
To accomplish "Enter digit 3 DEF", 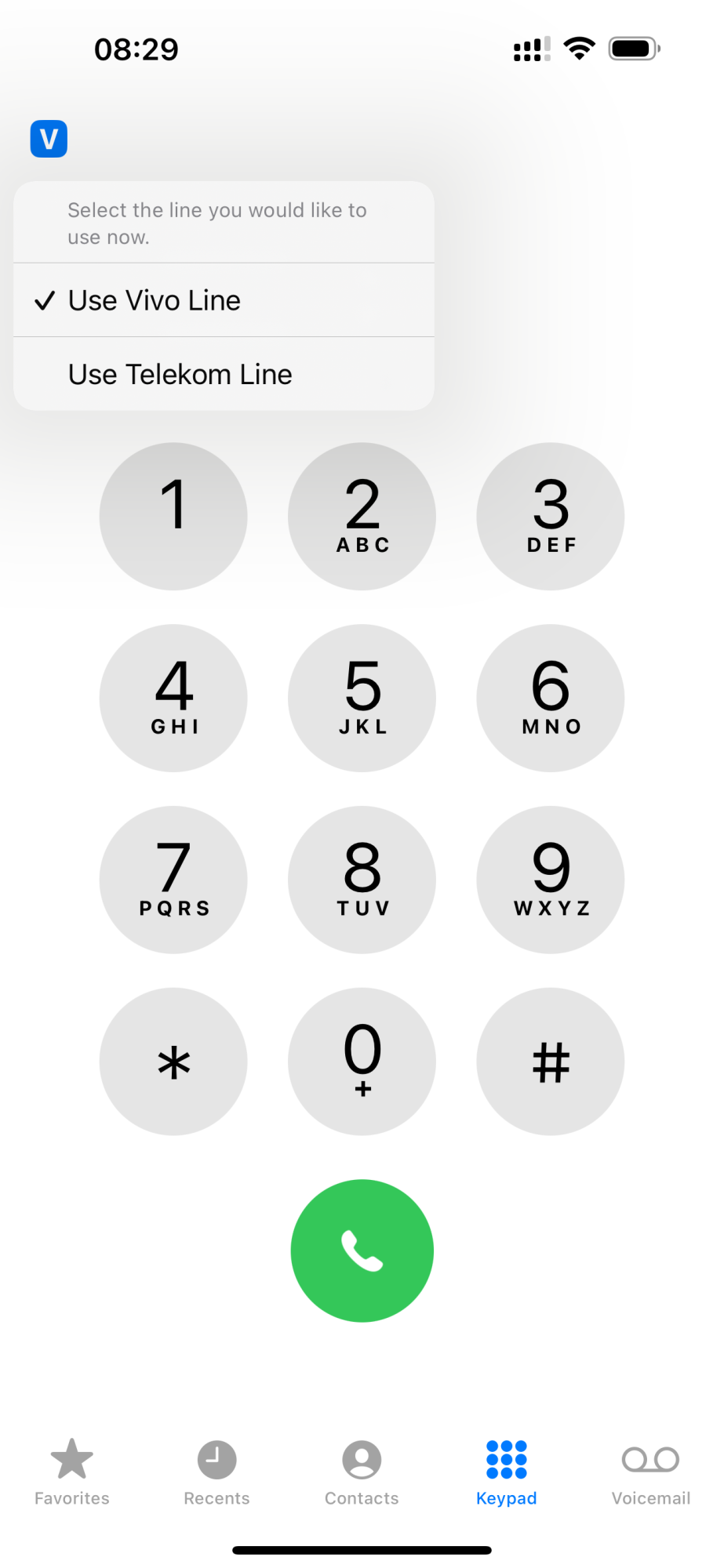I will (x=550, y=517).
